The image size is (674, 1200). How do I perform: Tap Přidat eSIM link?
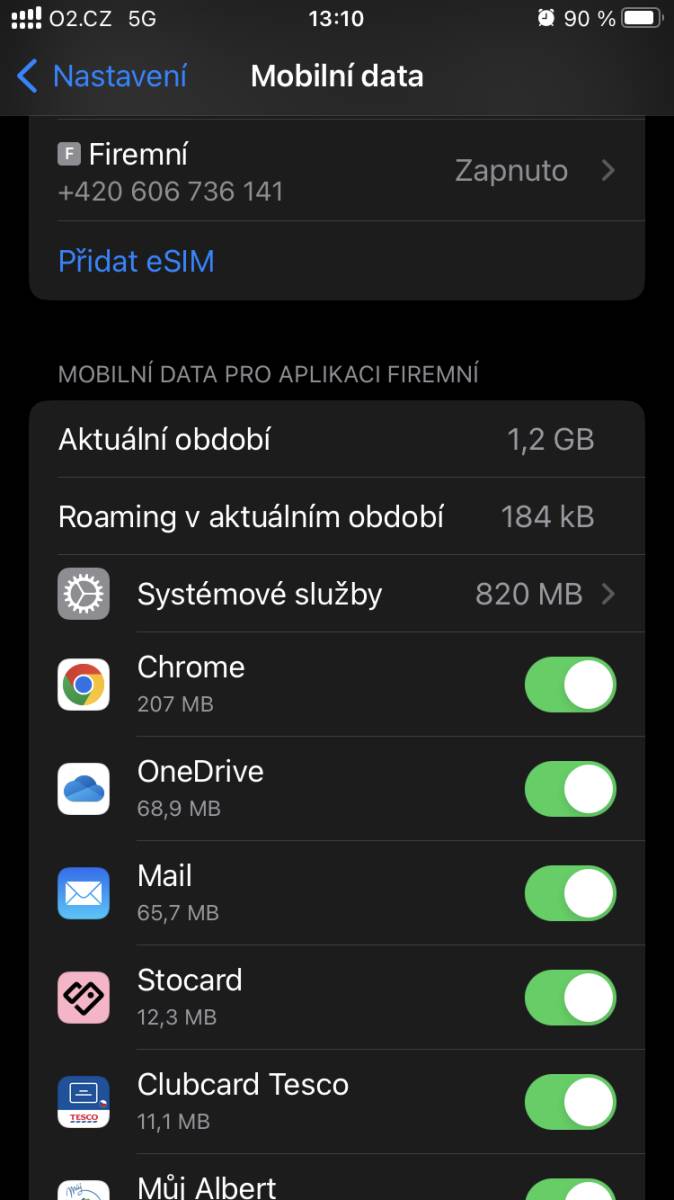(136, 261)
